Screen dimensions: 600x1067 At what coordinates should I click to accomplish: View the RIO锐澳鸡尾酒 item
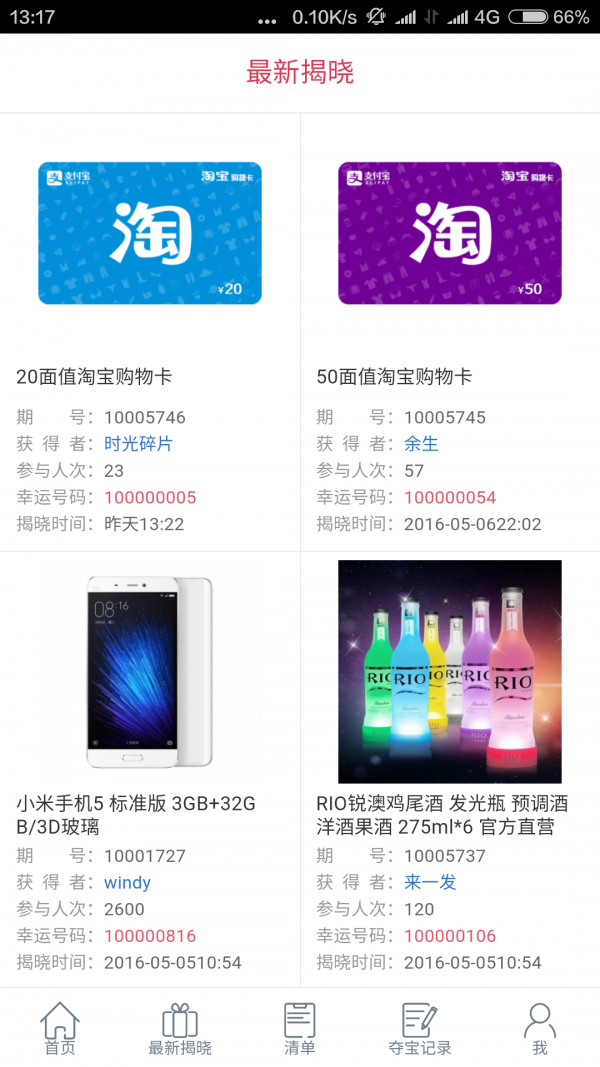[x=450, y=672]
